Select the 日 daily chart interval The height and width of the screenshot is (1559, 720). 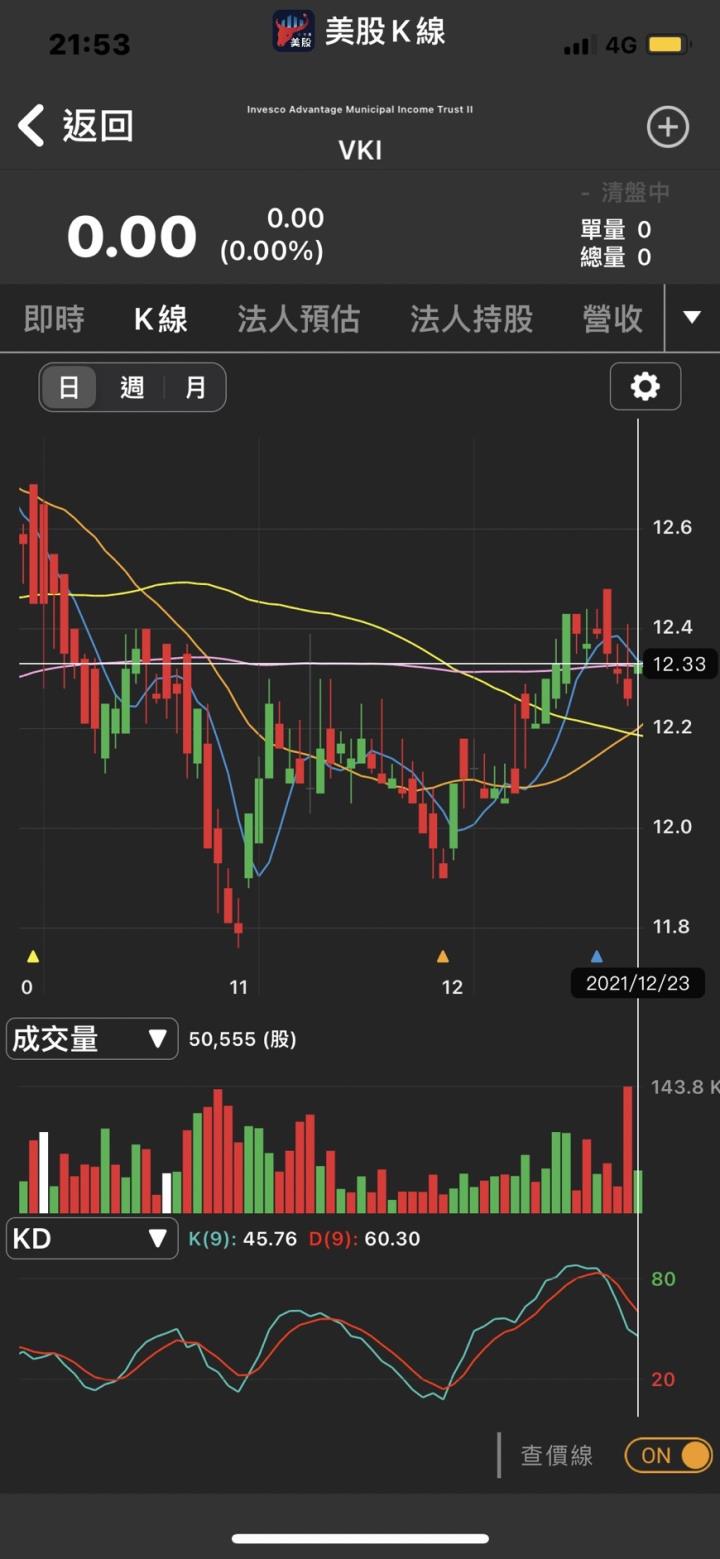[69, 387]
